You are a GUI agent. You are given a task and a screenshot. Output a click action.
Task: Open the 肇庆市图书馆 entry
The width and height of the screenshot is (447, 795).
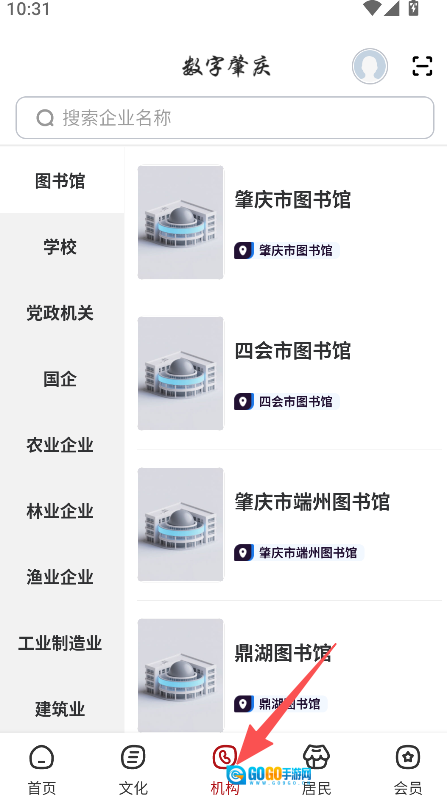coord(289,222)
